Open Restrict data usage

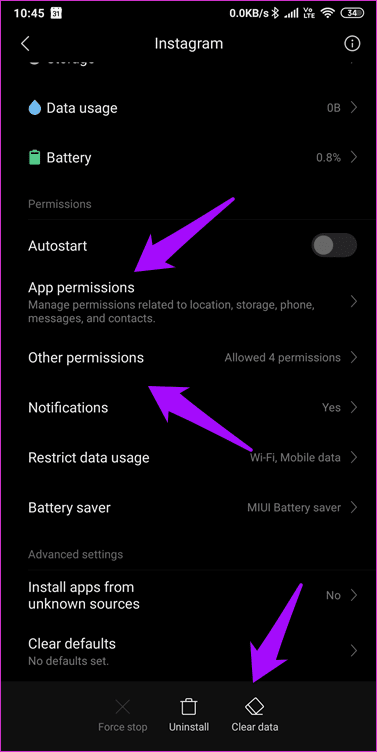pos(188,458)
